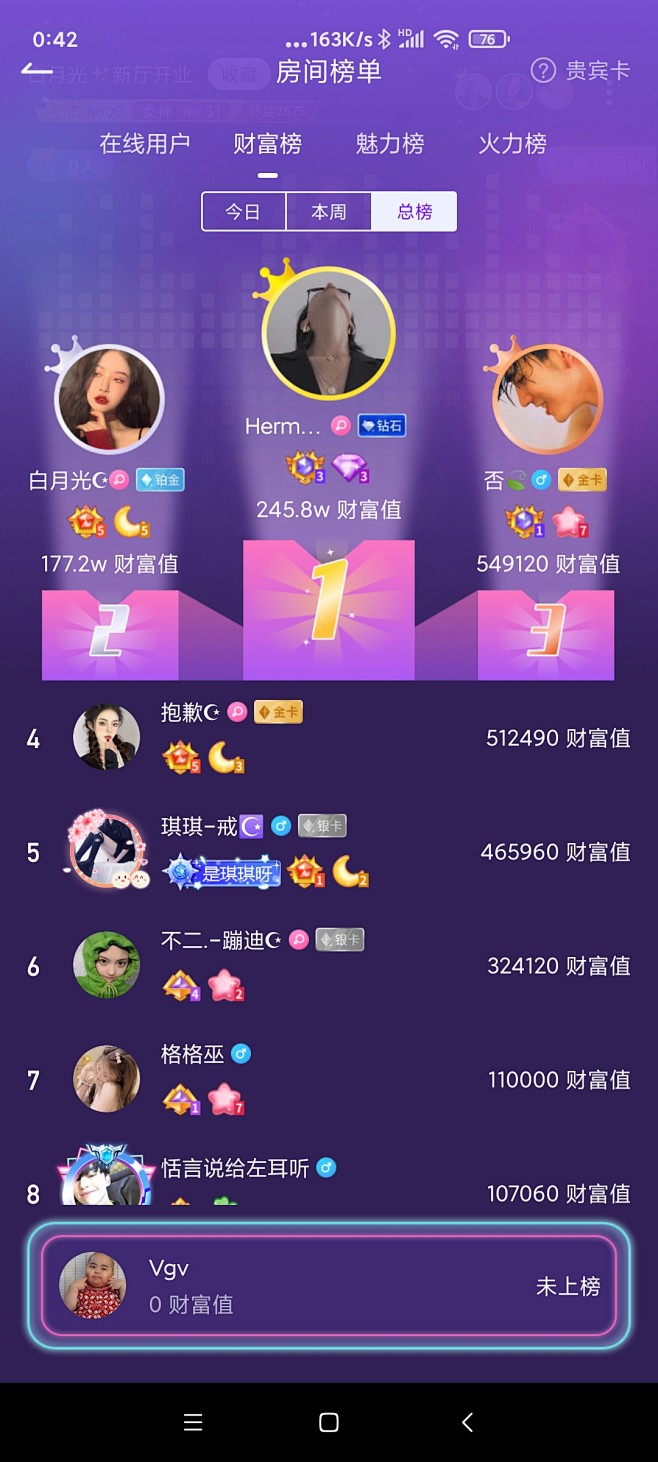Switch to the 火力榜 tab

(x=512, y=144)
